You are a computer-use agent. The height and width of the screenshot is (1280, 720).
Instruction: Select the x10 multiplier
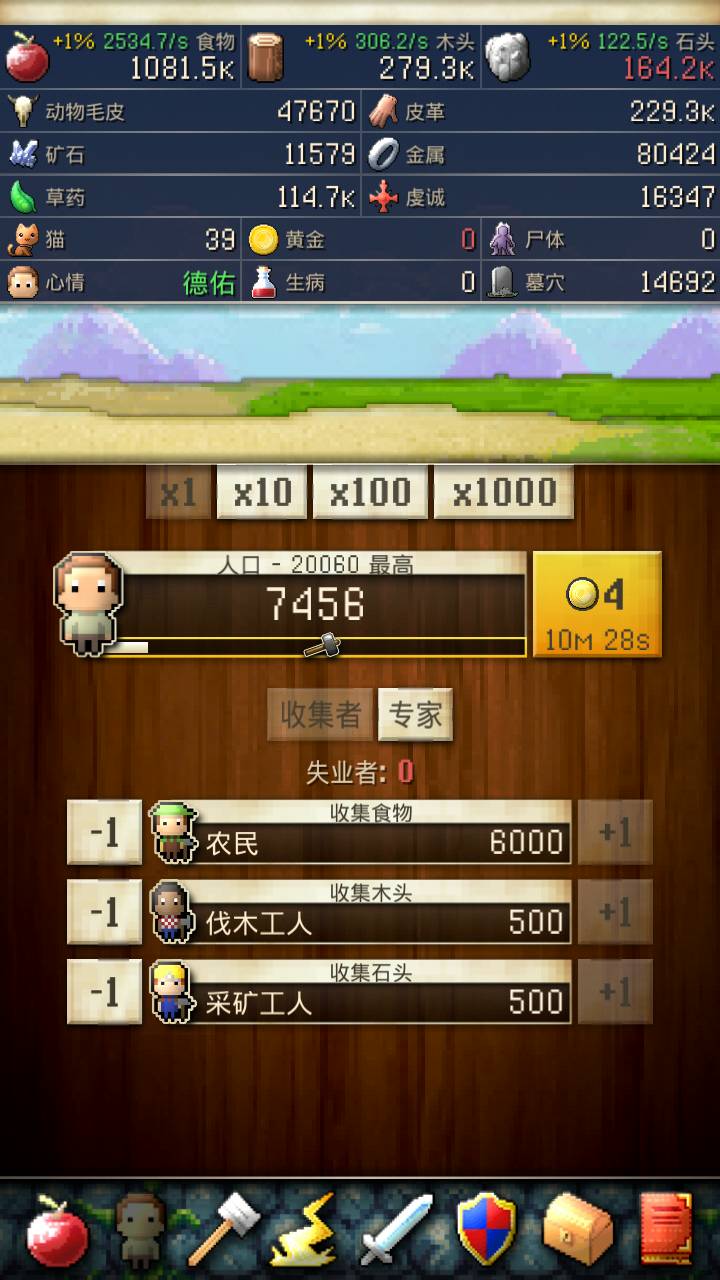262,492
